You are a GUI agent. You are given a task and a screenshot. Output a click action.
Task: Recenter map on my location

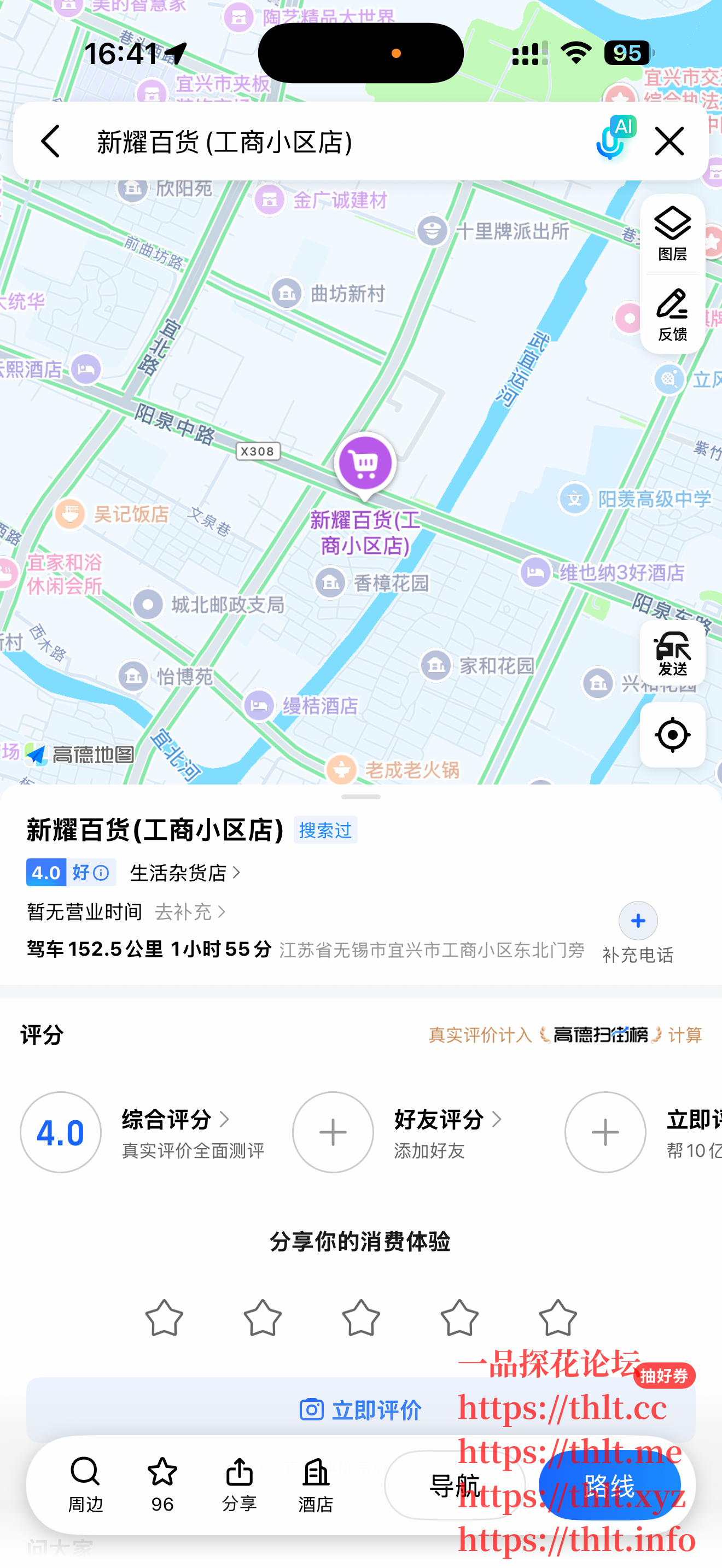[672, 735]
